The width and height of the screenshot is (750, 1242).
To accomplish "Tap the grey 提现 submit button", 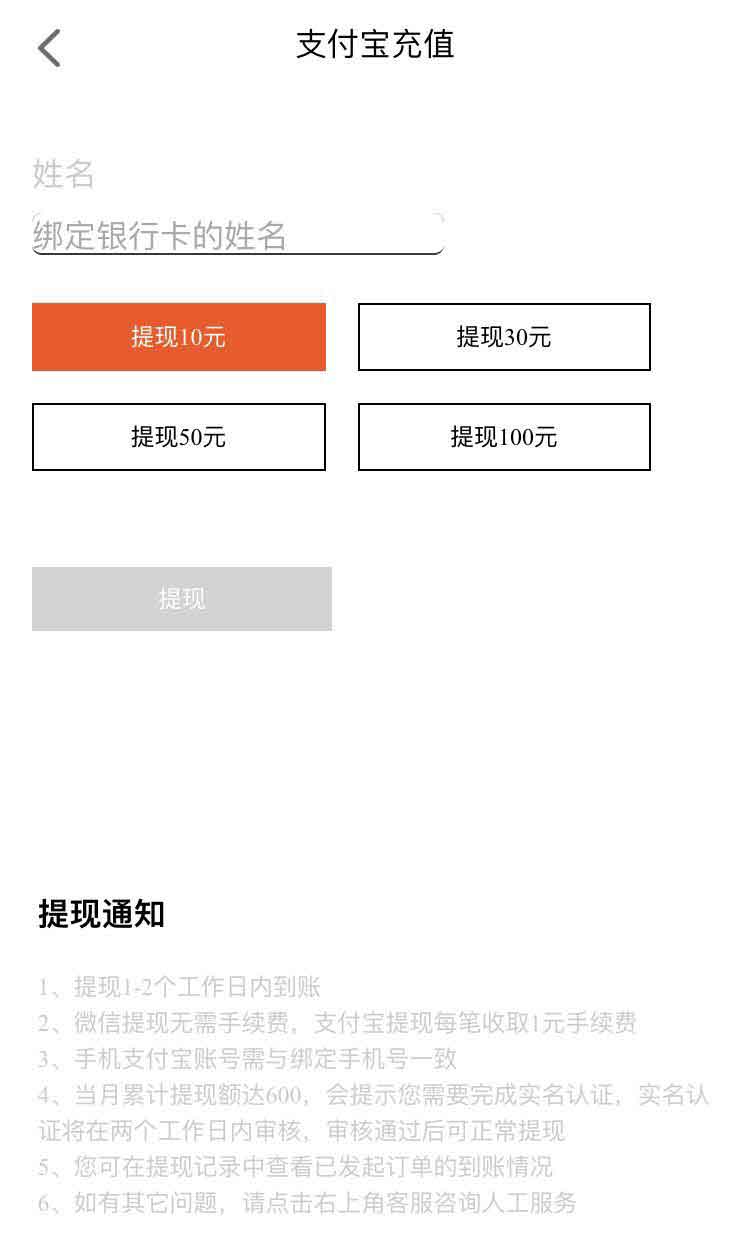I will [182, 599].
